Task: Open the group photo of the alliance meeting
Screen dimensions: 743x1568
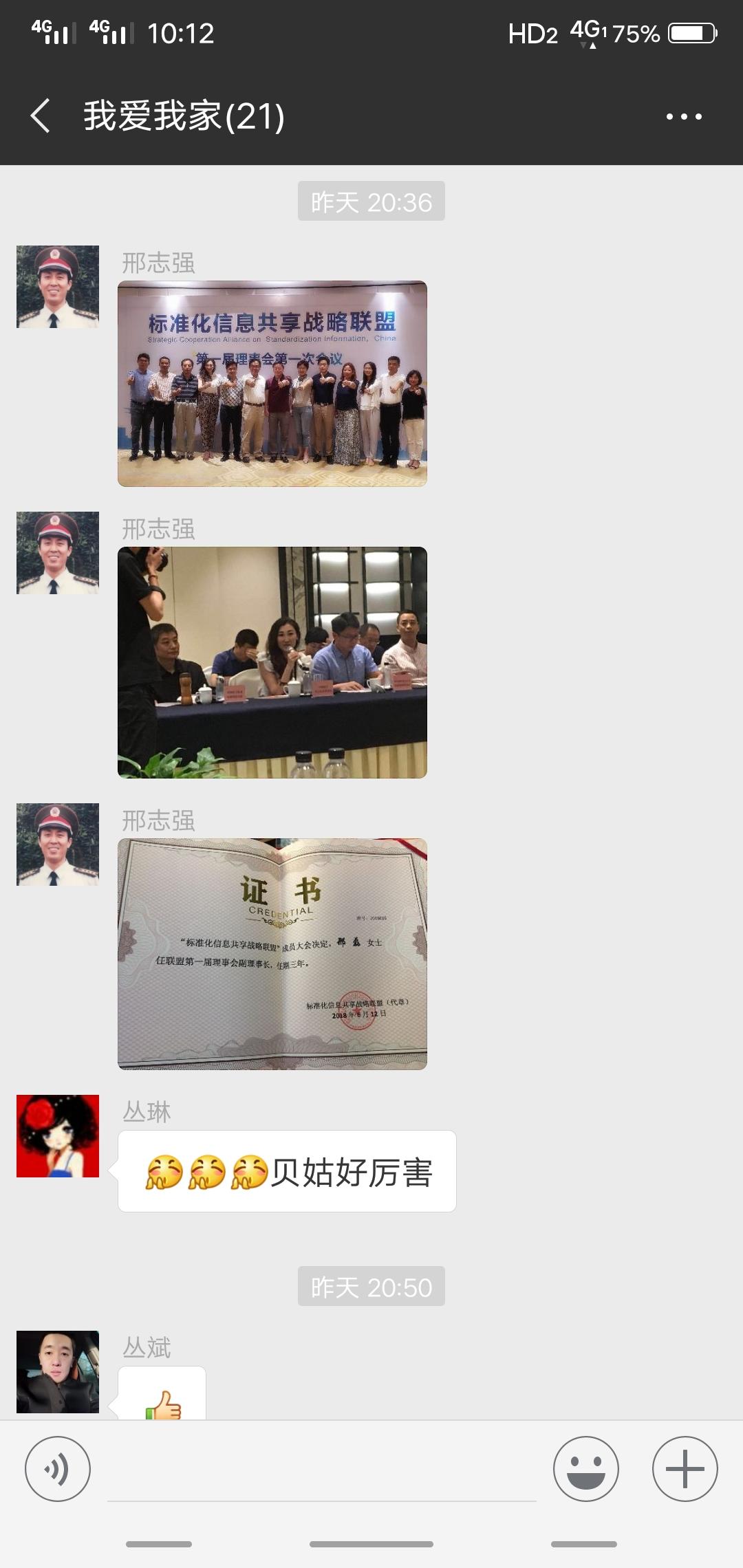Action: (x=272, y=384)
